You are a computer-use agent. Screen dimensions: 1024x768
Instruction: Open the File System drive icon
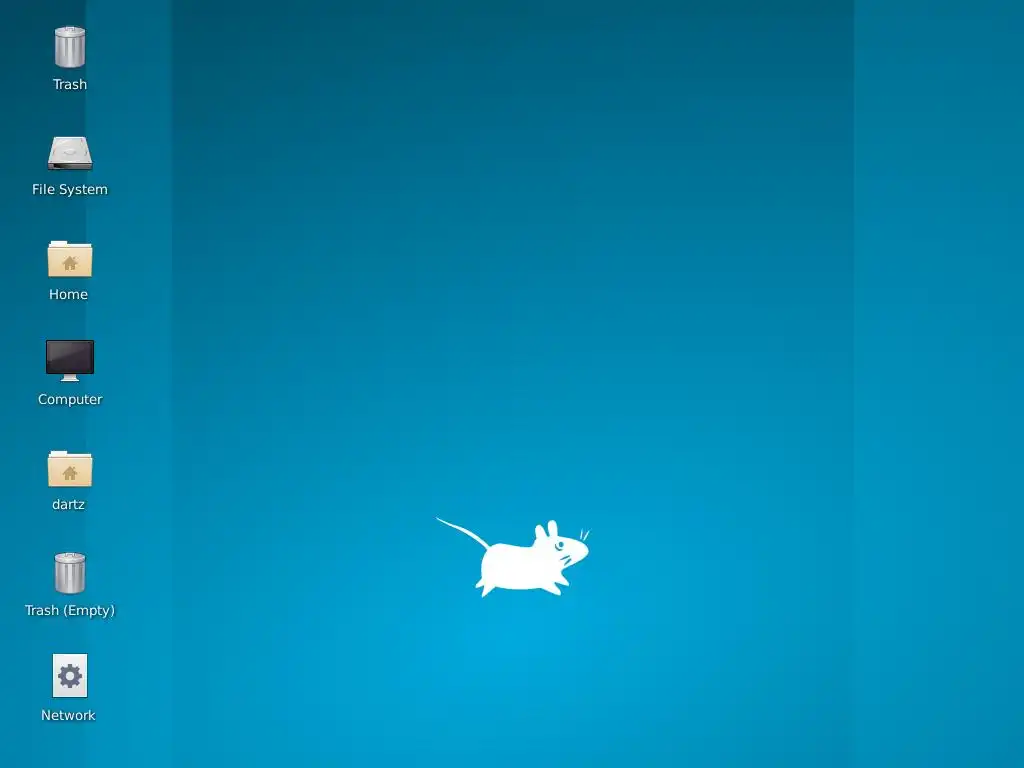[70, 154]
